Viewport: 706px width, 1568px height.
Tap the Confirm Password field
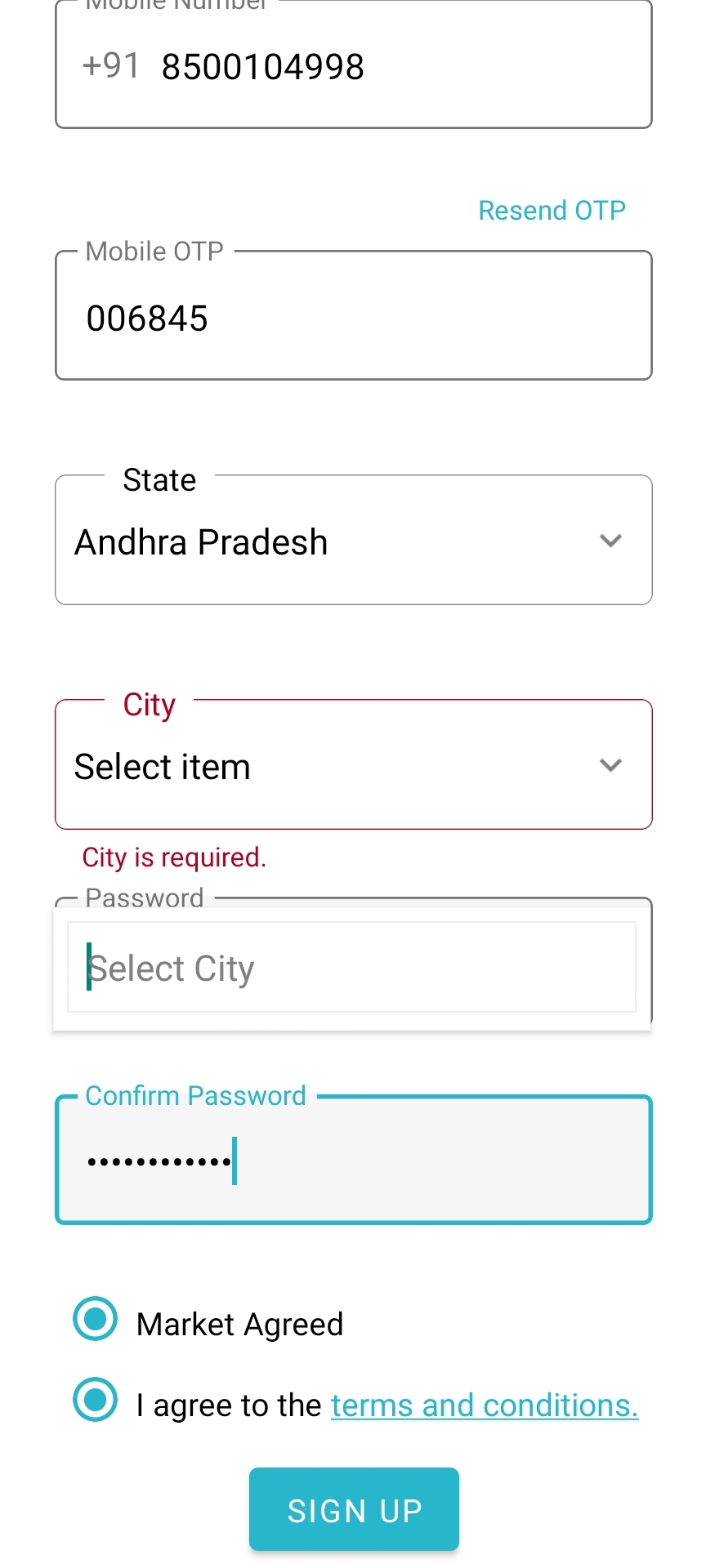click(x=353, y=1160)
